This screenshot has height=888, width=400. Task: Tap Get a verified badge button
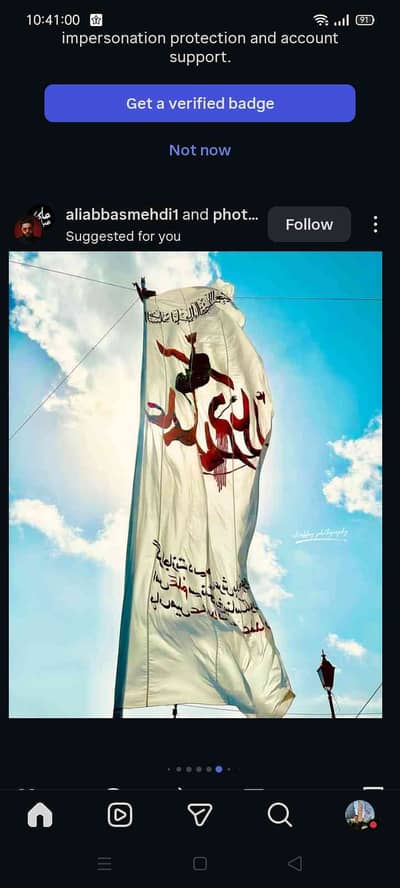(200, 103)
